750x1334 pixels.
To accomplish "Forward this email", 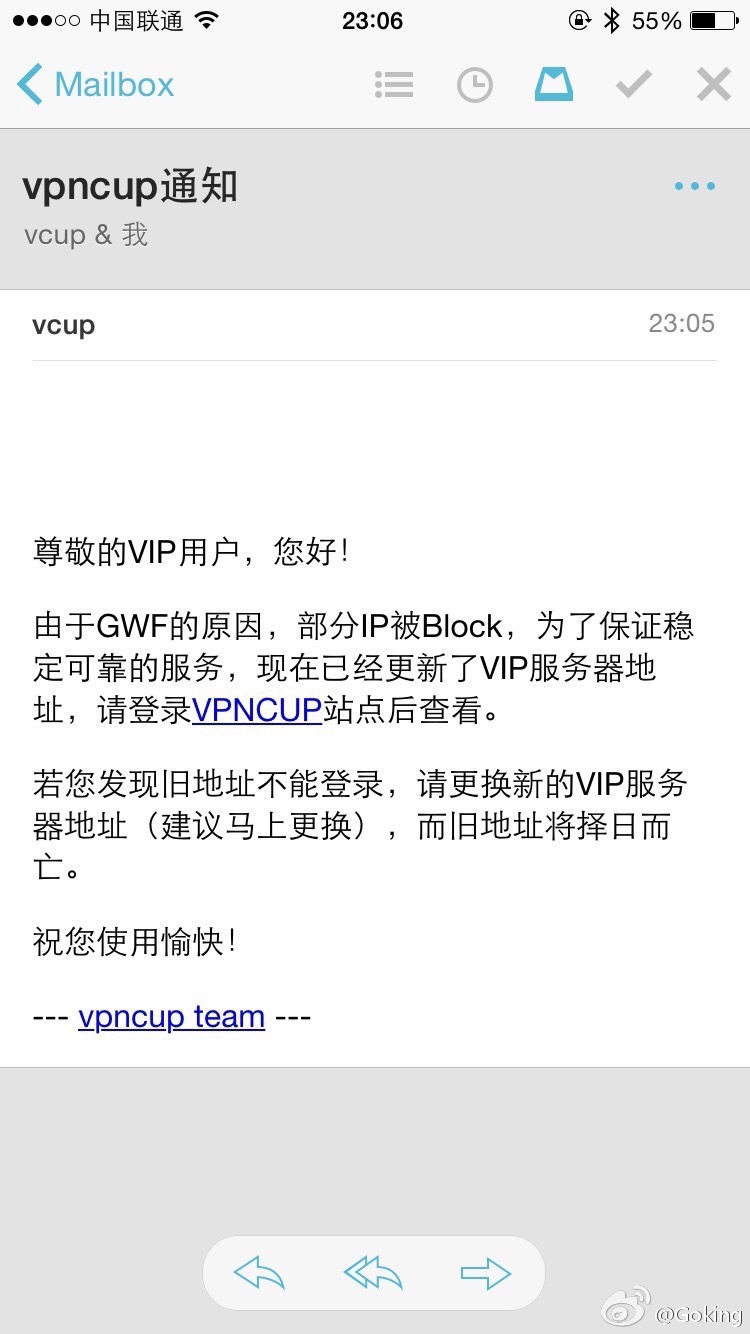I will point(486,1273).
